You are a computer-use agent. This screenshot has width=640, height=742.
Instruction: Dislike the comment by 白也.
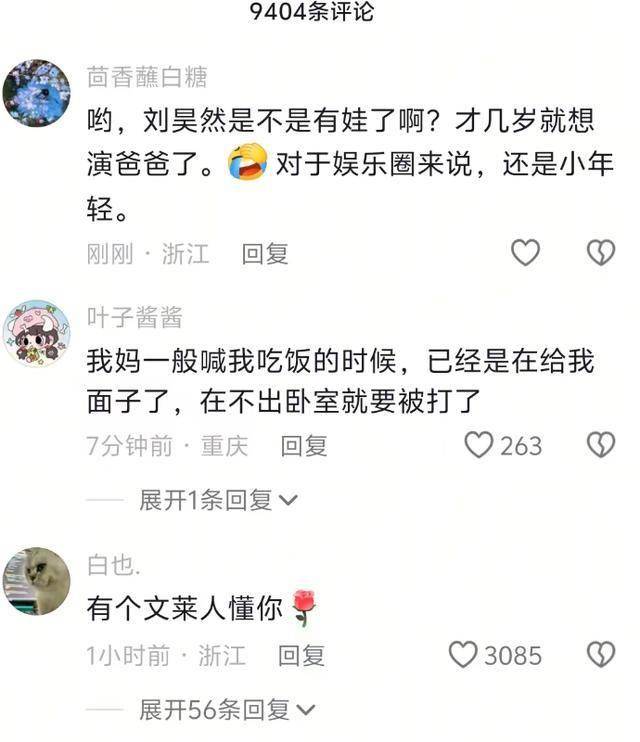click(x=600, y=655)
